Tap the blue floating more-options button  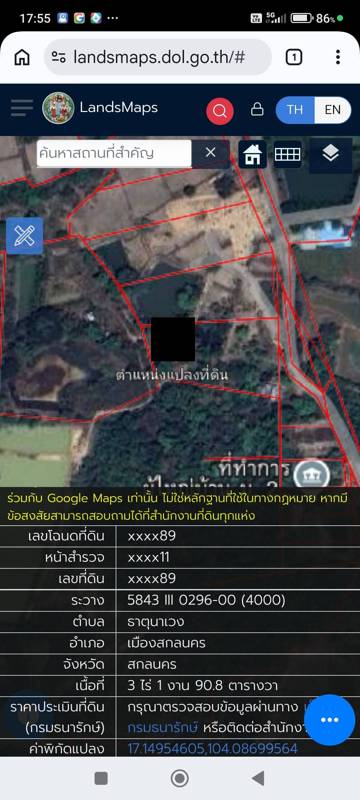[x=329, y=719]
